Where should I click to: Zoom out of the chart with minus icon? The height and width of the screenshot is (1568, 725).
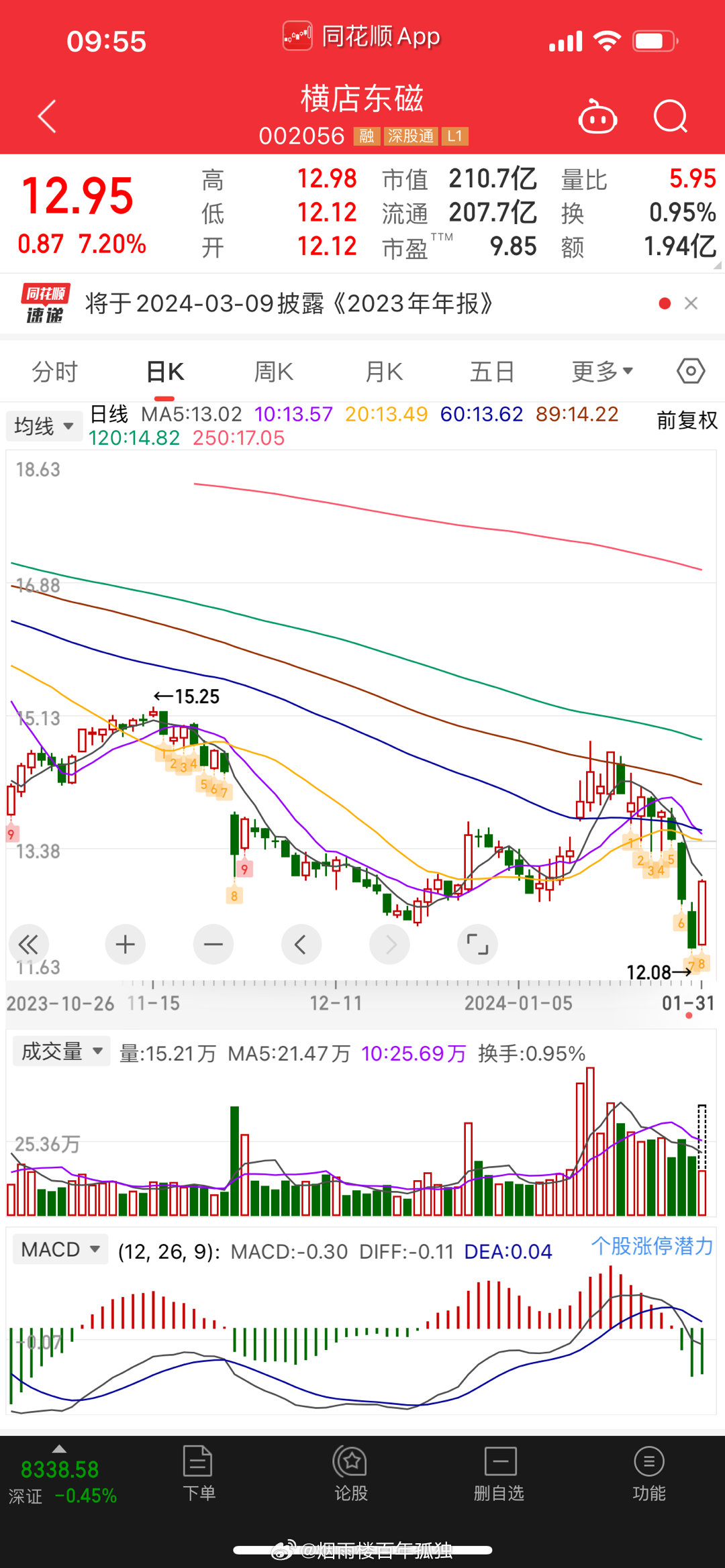tap(213, 944)
